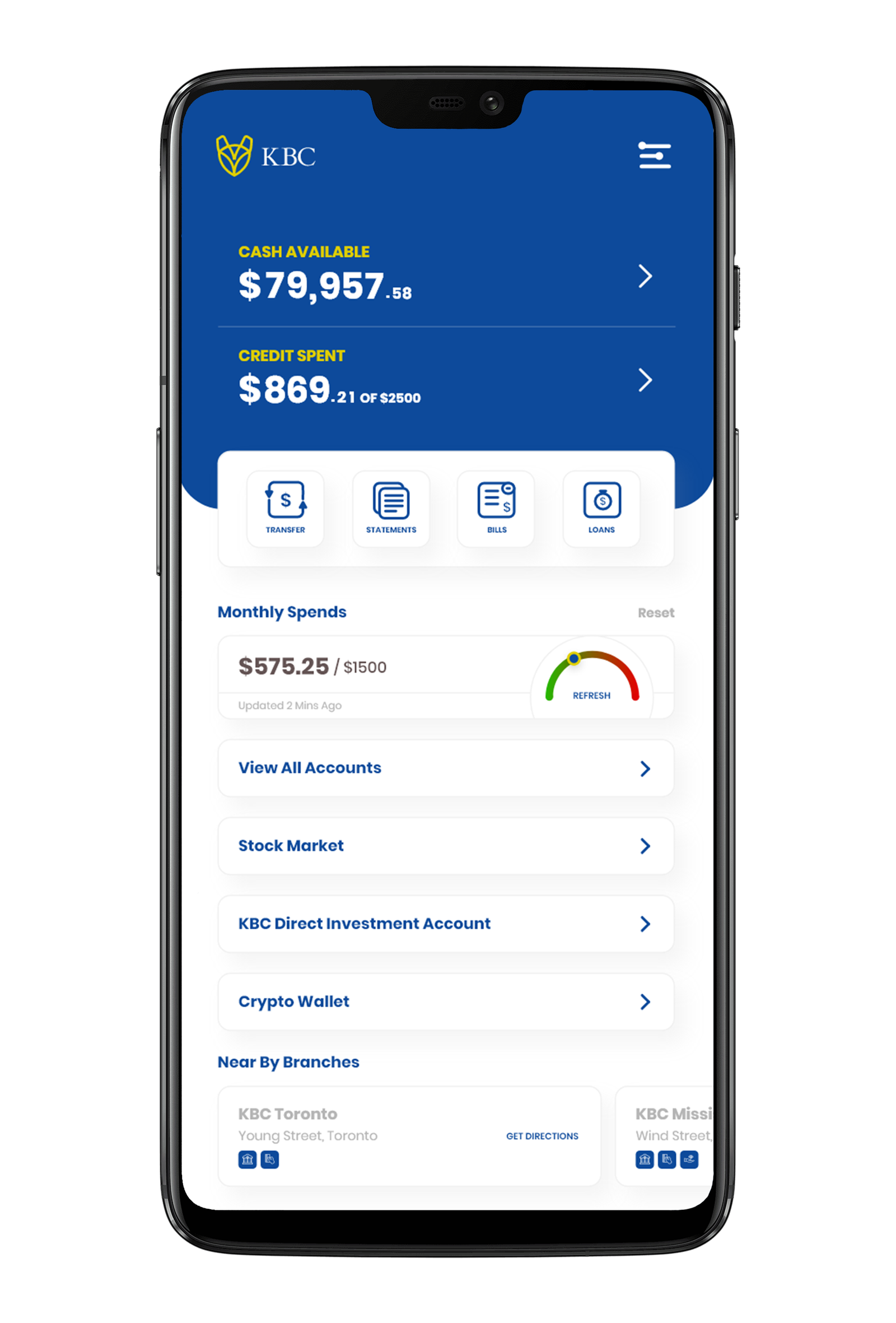Open KBC Direct Investment Account
Viewport: 896px width, 1323px height.
tap(446, 924)
